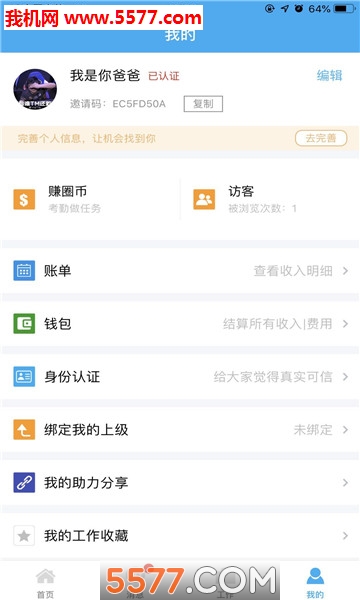Image resolution: width=360 pixels, height=600 pixels.
Task: Copy the invitation code with 复制
Action: (x=203, y=104)
